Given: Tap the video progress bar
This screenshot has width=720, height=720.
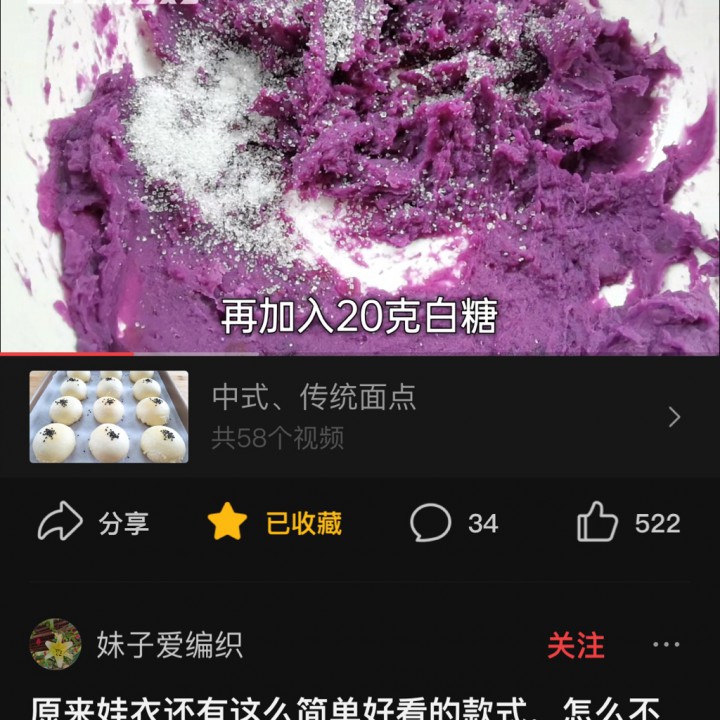Looking at the screenshot, I should pyautogui.click(x=360, y=353).
